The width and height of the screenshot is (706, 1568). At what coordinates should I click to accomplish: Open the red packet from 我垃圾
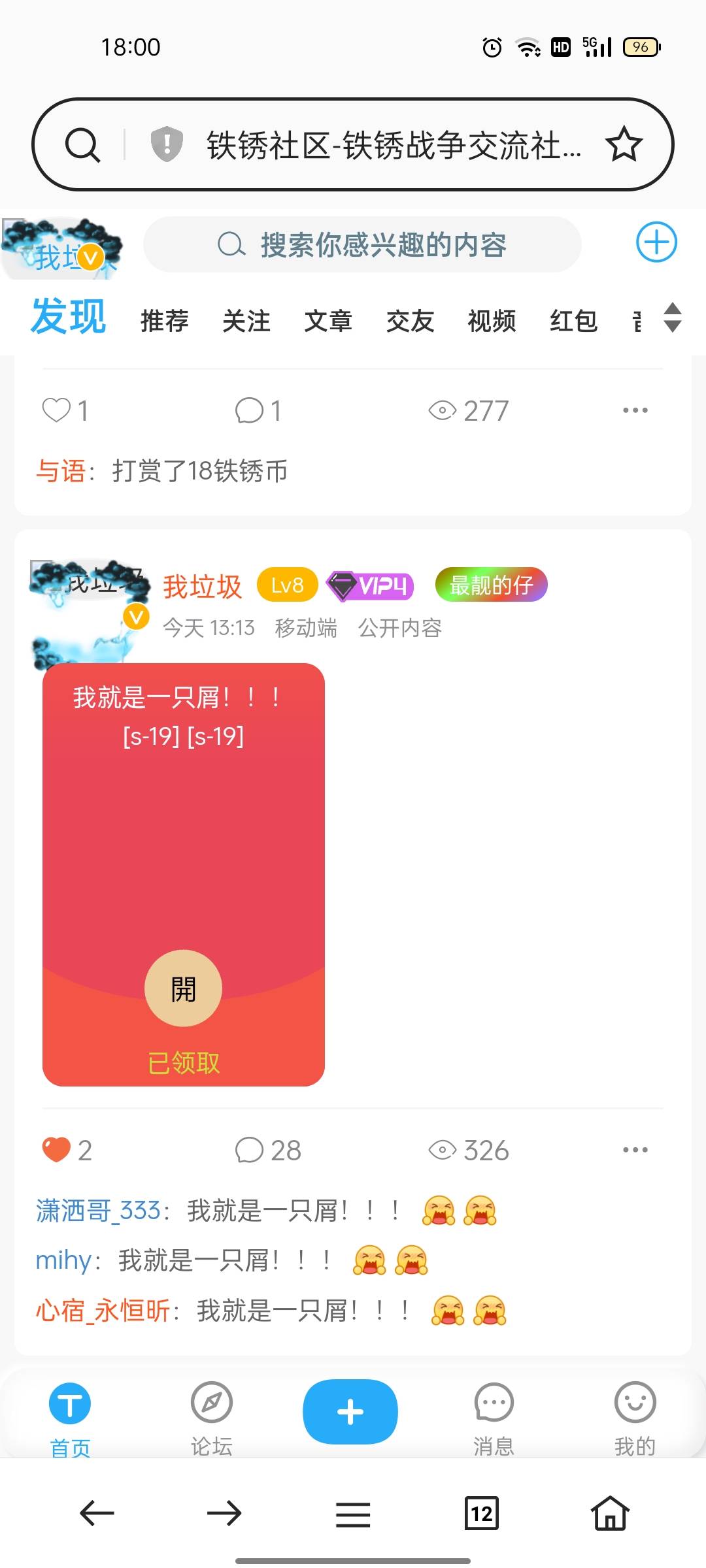click(x=183, y=988)
